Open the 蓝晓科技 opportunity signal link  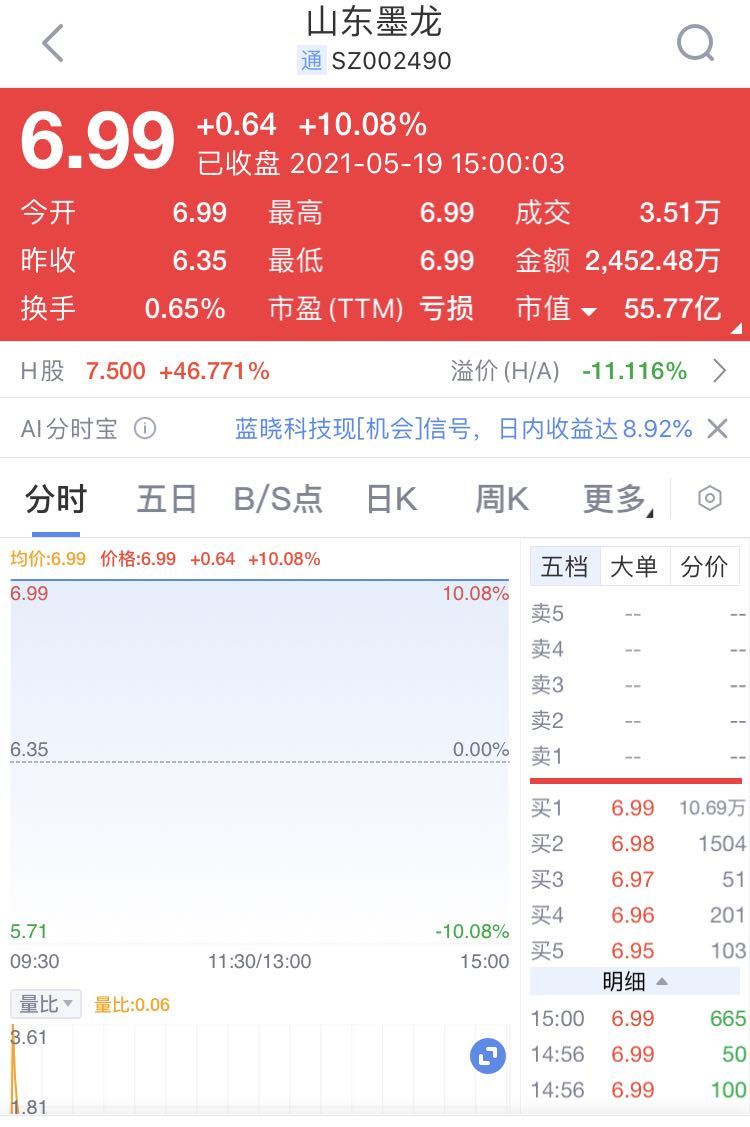point(463,429)
